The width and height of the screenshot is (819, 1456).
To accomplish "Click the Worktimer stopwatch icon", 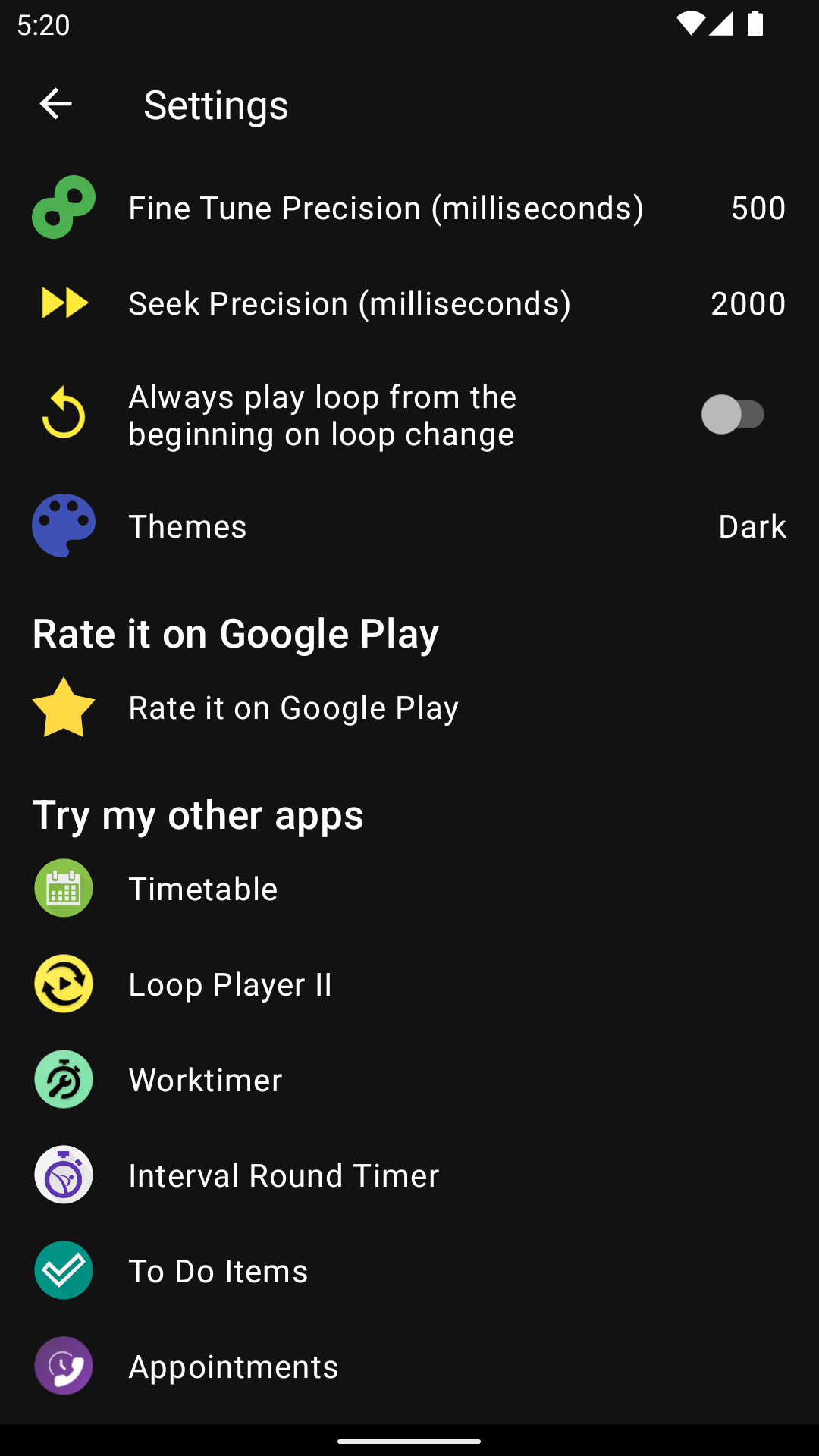I will point(63,1079).
